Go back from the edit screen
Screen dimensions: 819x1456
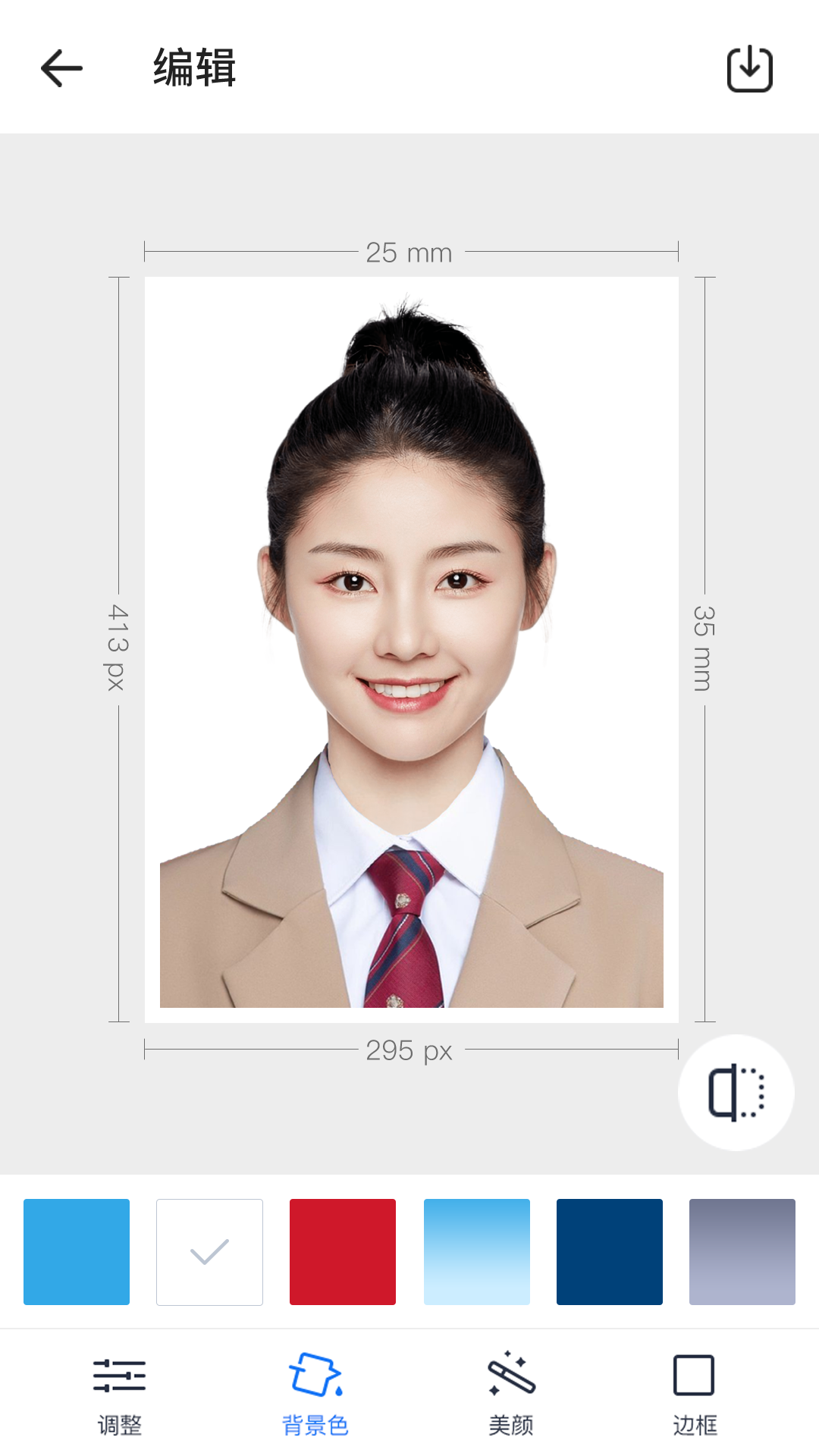click(61, 68)
